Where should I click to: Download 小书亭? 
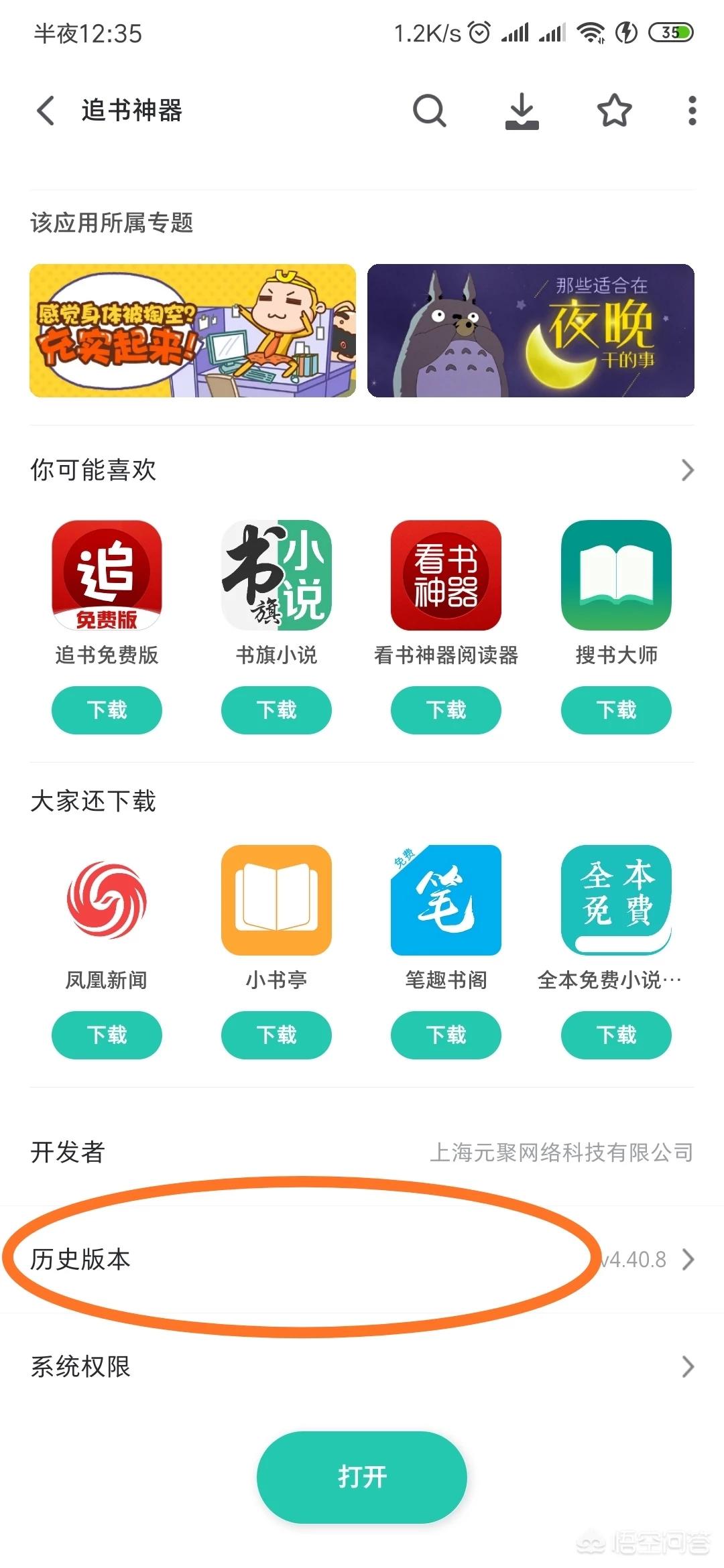pos(276,1035)
